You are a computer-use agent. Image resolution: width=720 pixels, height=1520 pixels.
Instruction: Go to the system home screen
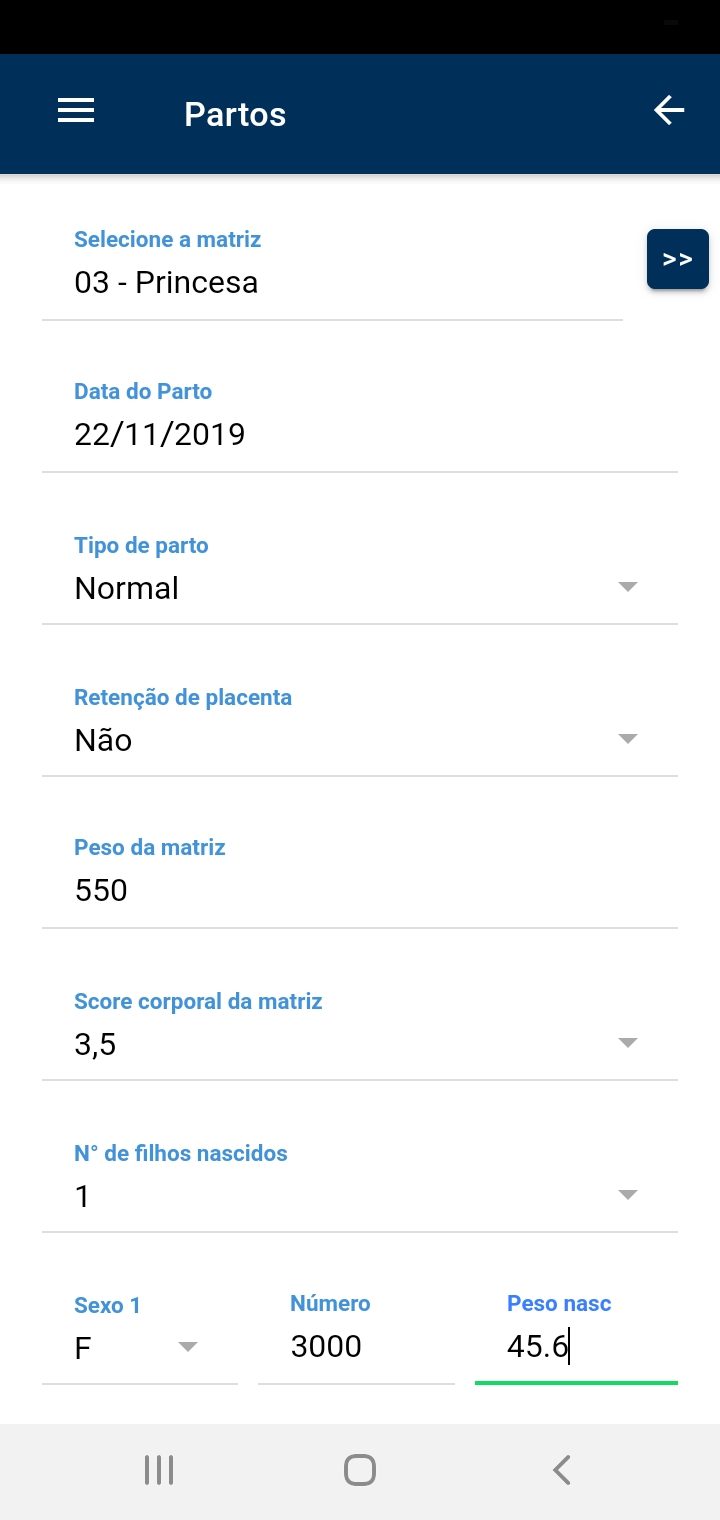coord(360,1470)
